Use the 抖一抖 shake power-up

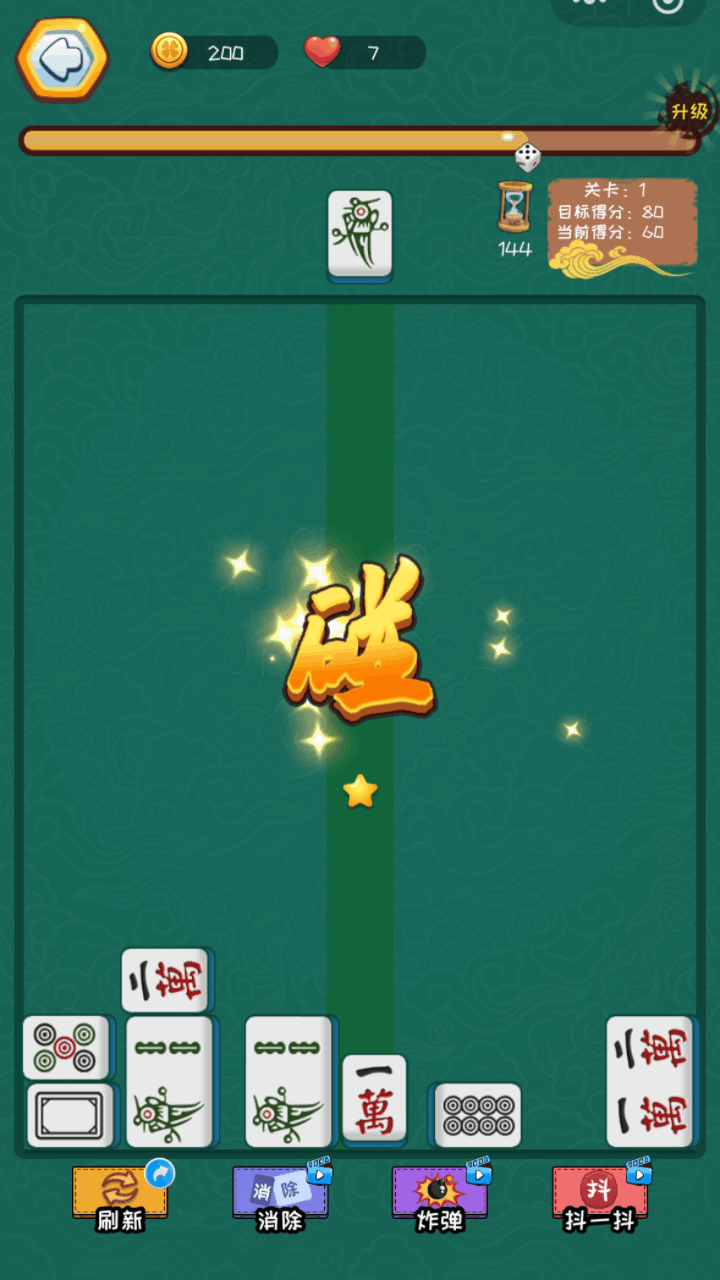pyautogui.click(x=600, y=1195)
